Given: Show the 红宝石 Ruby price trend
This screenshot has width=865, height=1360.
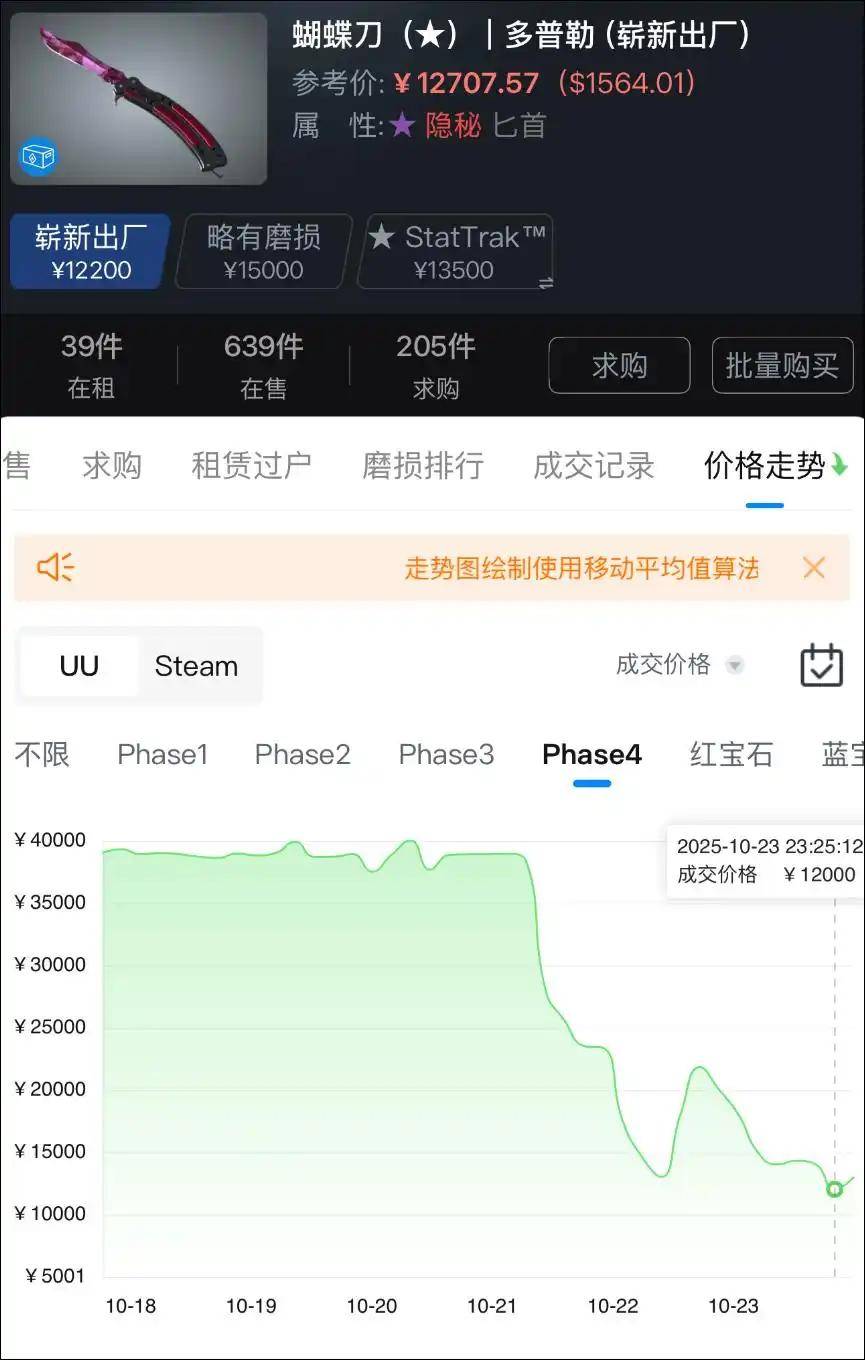Looking at the screenshot, I should [x=731, y=754].
